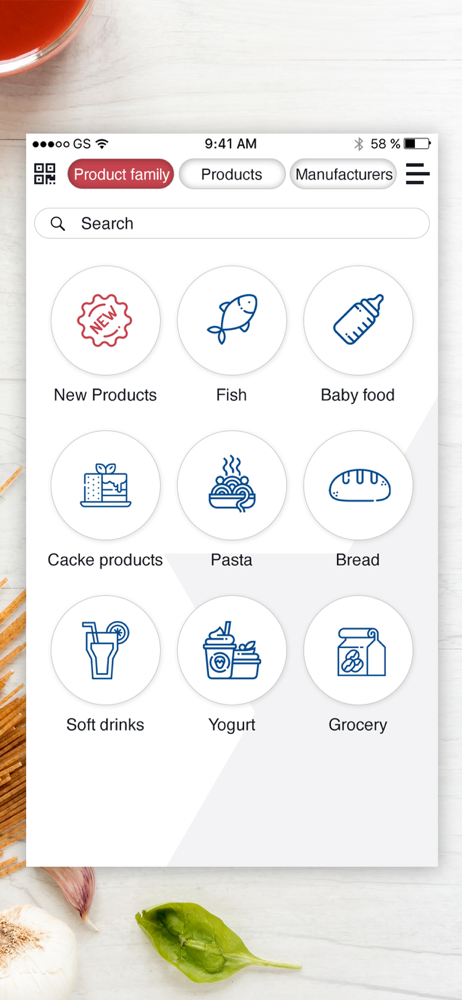The height and width of the screenshot is (1000, 462).
Task: View the Grocery category
Action: point(358,651)
